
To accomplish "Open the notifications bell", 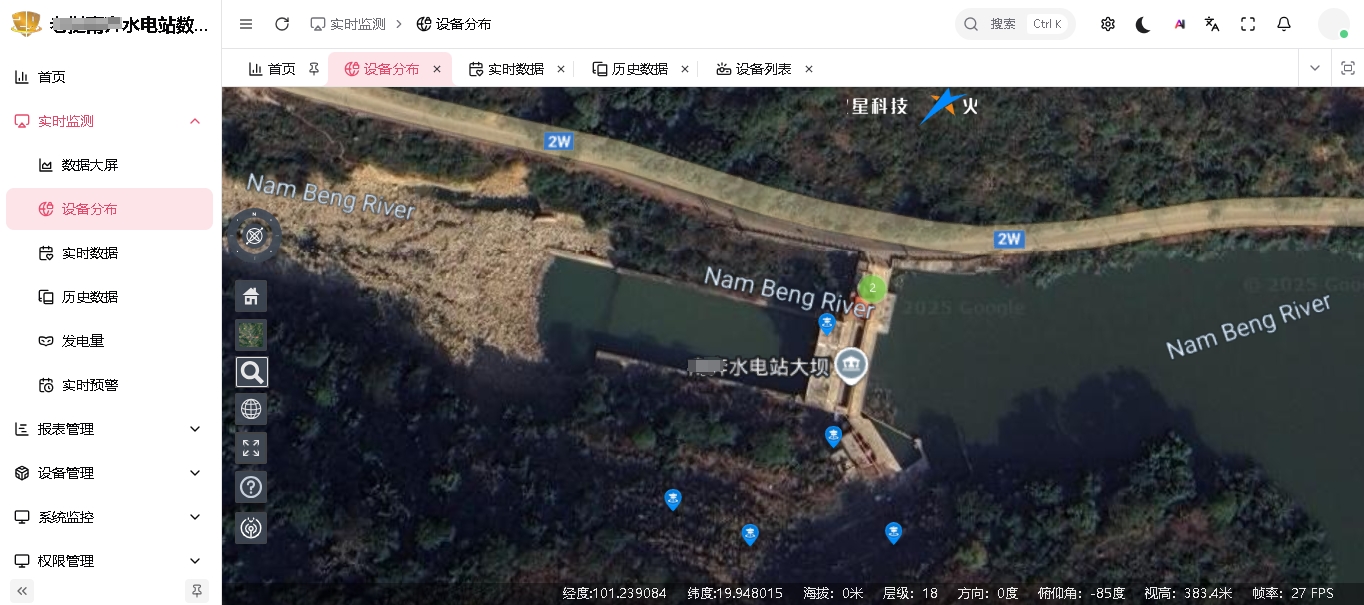I will pyautogui.click(x=1284, y=24).
